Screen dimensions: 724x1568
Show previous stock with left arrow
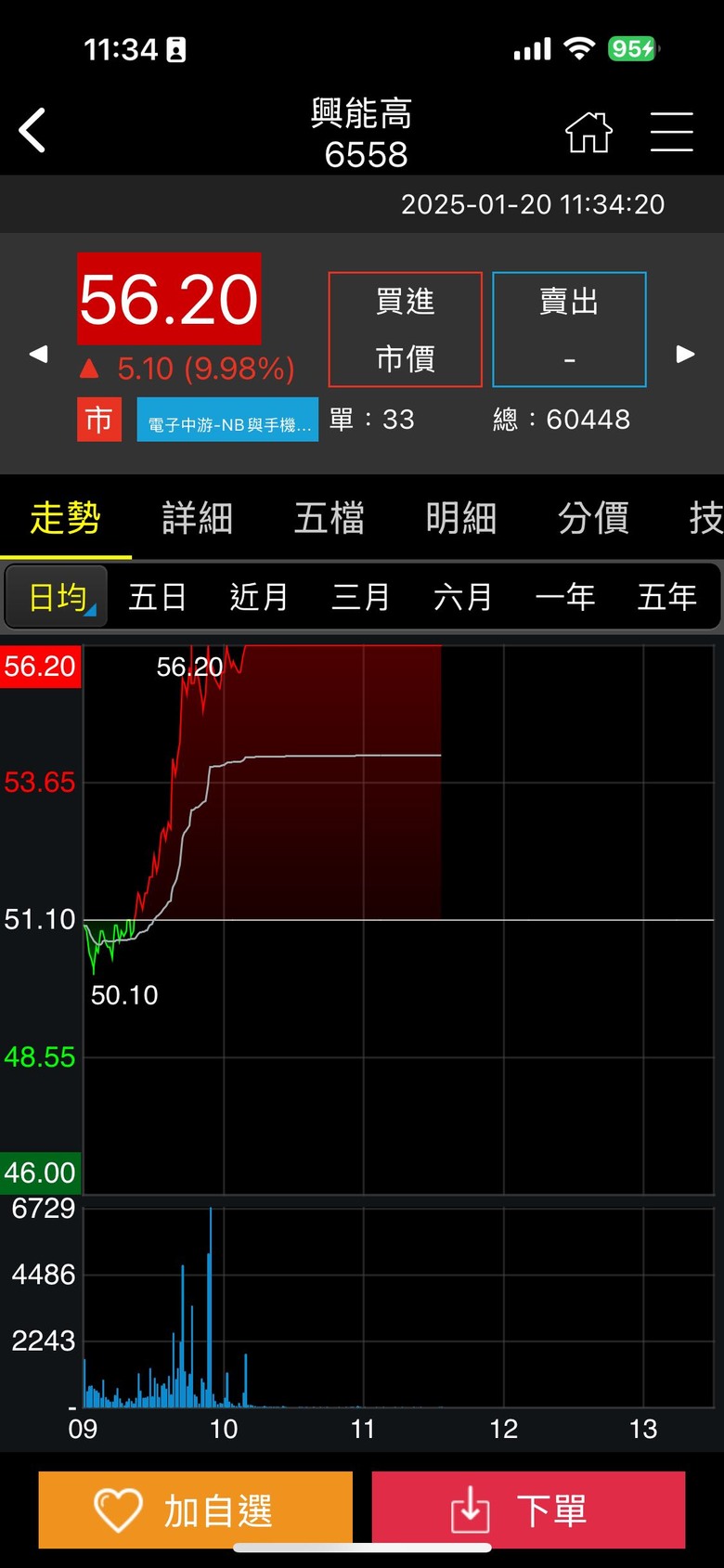38,354
